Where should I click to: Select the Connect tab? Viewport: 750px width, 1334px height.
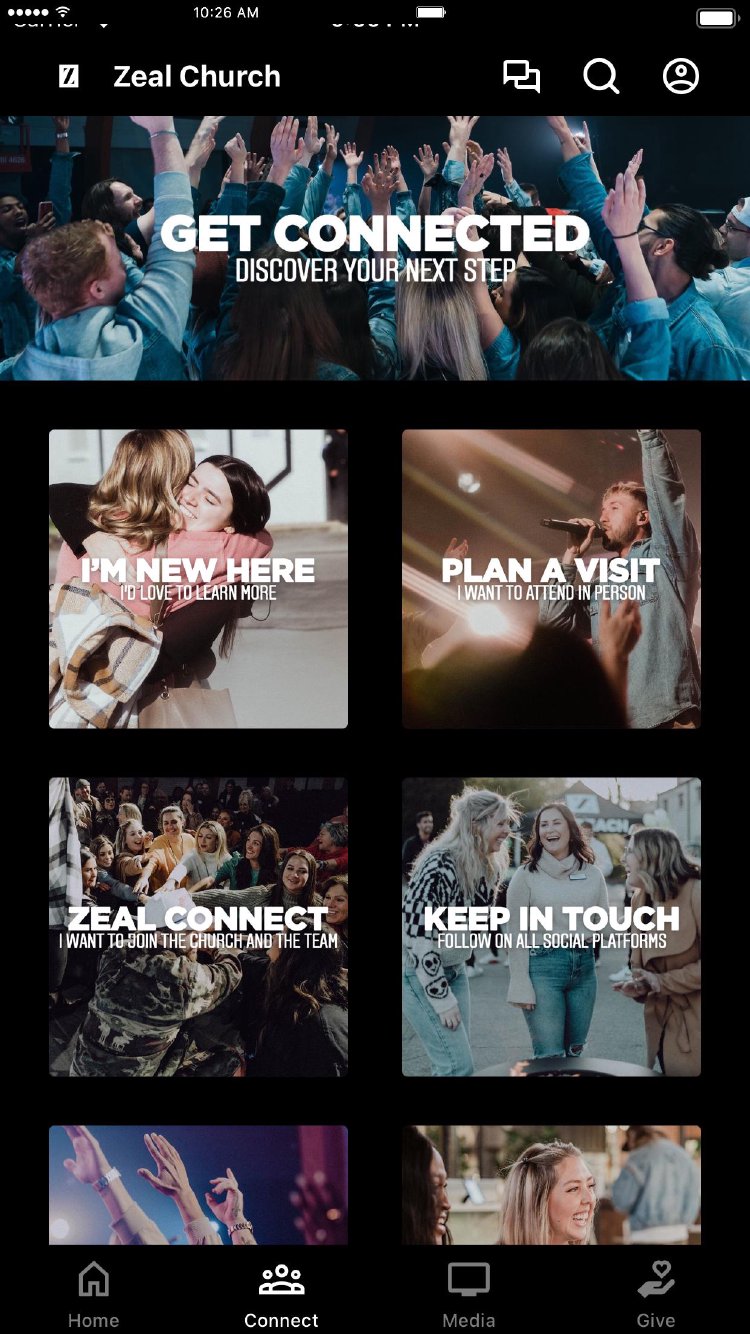[281, 1294]
